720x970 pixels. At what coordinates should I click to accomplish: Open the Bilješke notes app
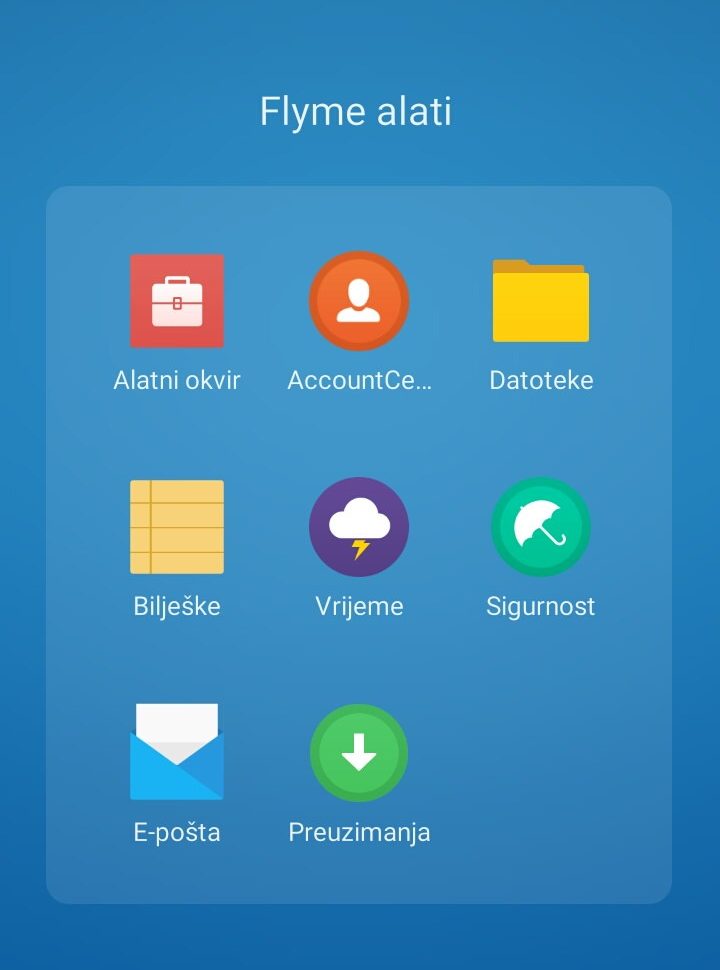click(x=177, y=527)
